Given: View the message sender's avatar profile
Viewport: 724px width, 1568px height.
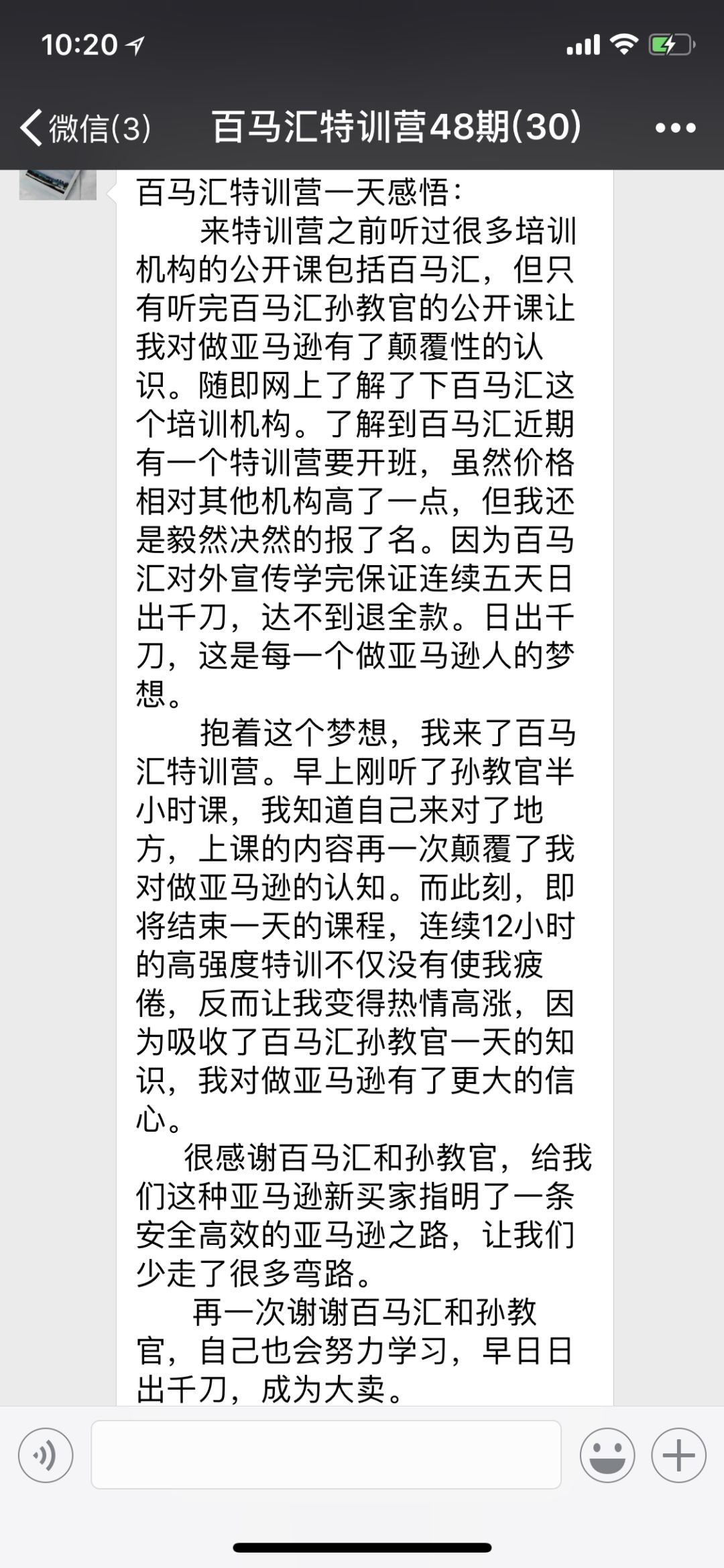Looking at the screenshot, I should 58,184.
